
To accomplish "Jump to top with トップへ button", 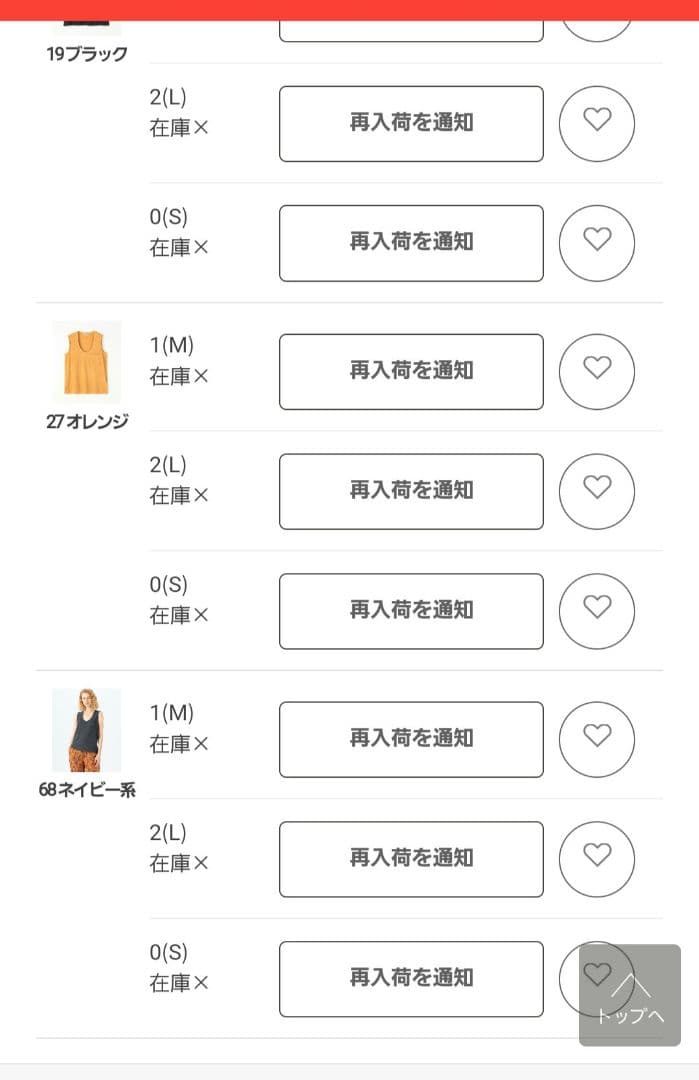I will point(630,996).
